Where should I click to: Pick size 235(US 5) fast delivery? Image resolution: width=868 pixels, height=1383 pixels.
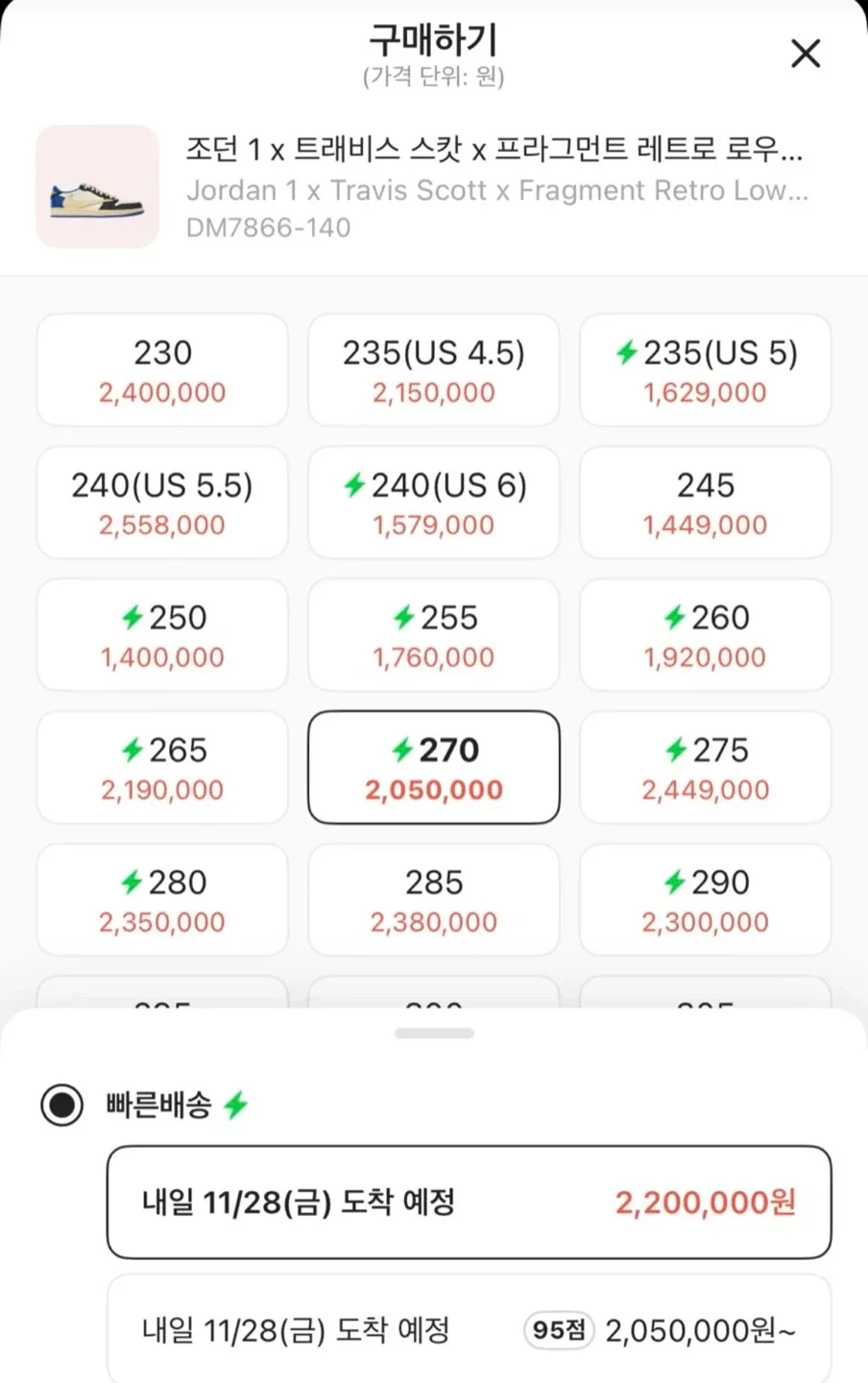tap(705, 371)
